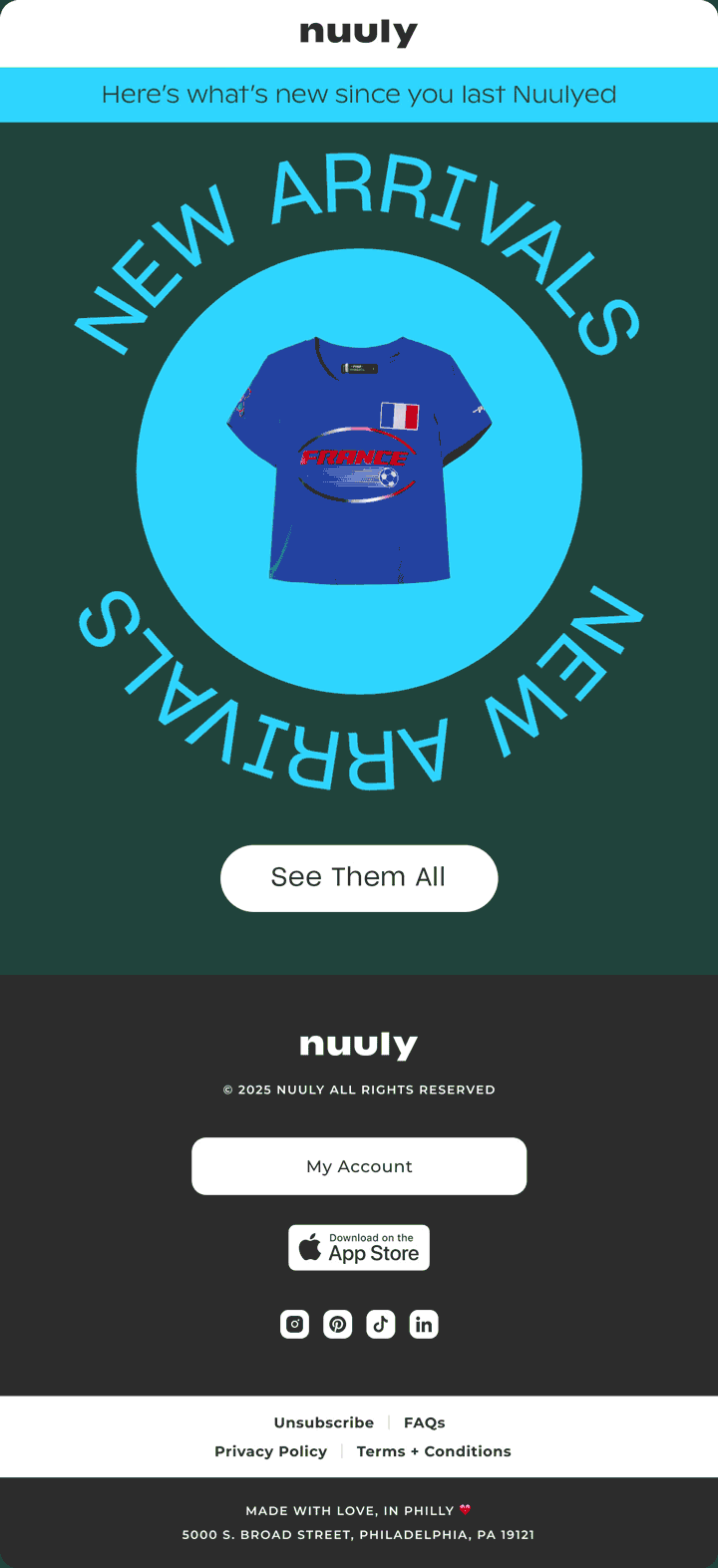Download on the App Store
Viewport: 718px width, 1568px height.
359,1247
